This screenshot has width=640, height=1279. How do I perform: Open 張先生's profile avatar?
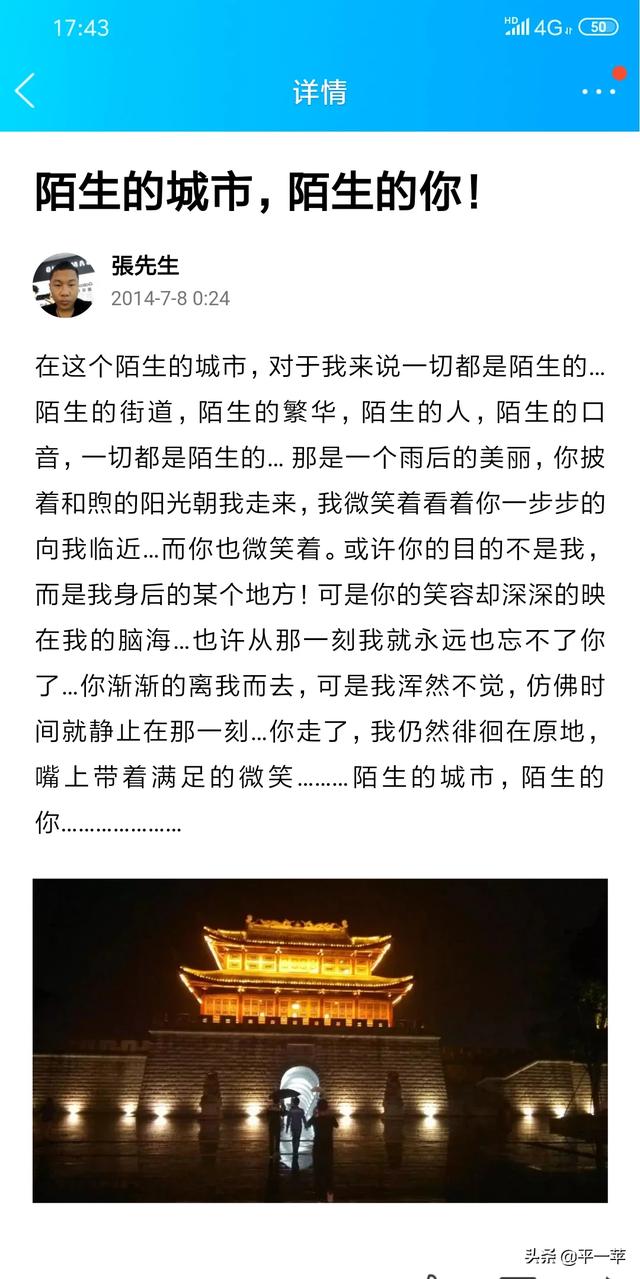[x=63, y=284]
